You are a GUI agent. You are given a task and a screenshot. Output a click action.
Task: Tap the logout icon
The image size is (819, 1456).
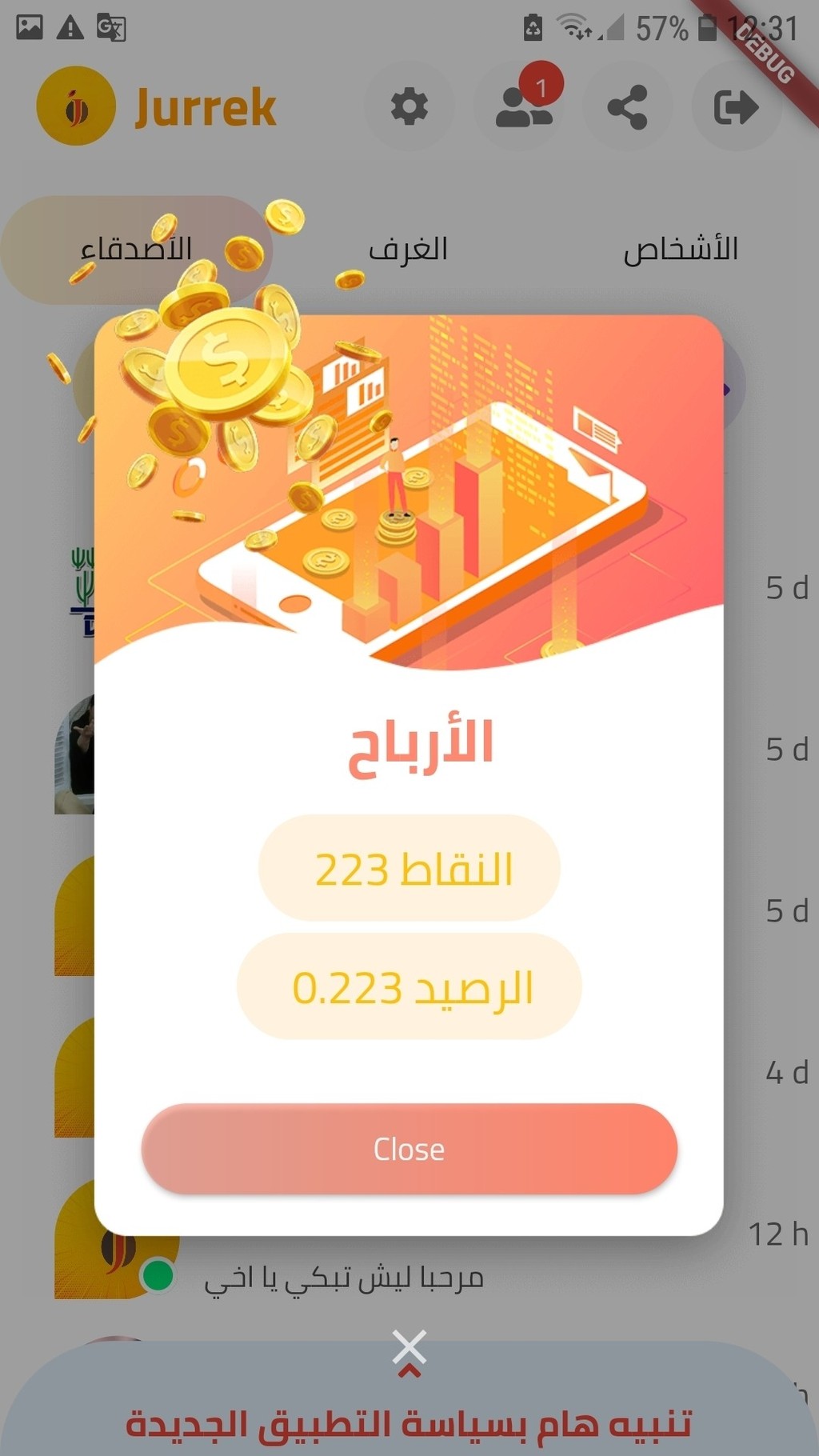pyautogui.click(x=736, y=106)
